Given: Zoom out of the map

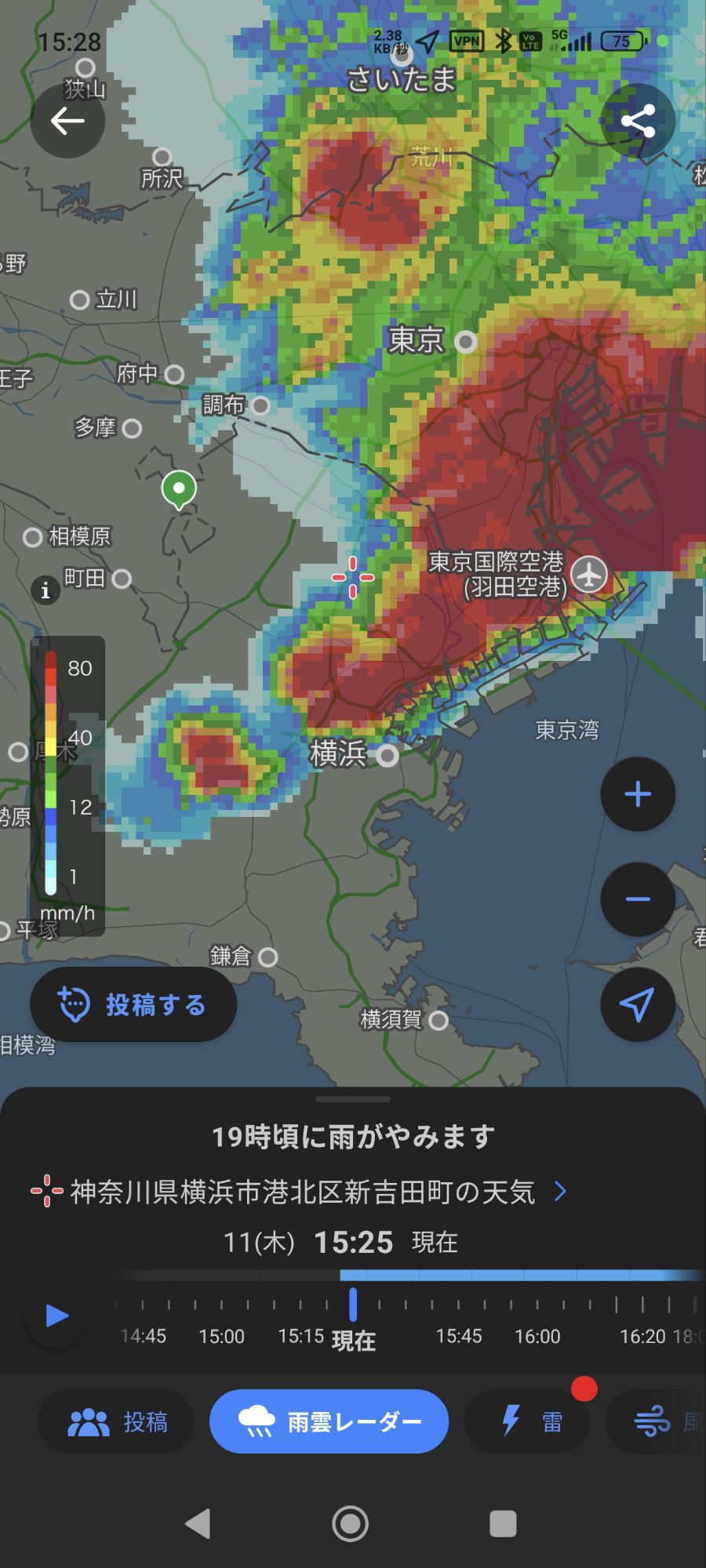Looking at the screenshot, I should tap(637, 899).
